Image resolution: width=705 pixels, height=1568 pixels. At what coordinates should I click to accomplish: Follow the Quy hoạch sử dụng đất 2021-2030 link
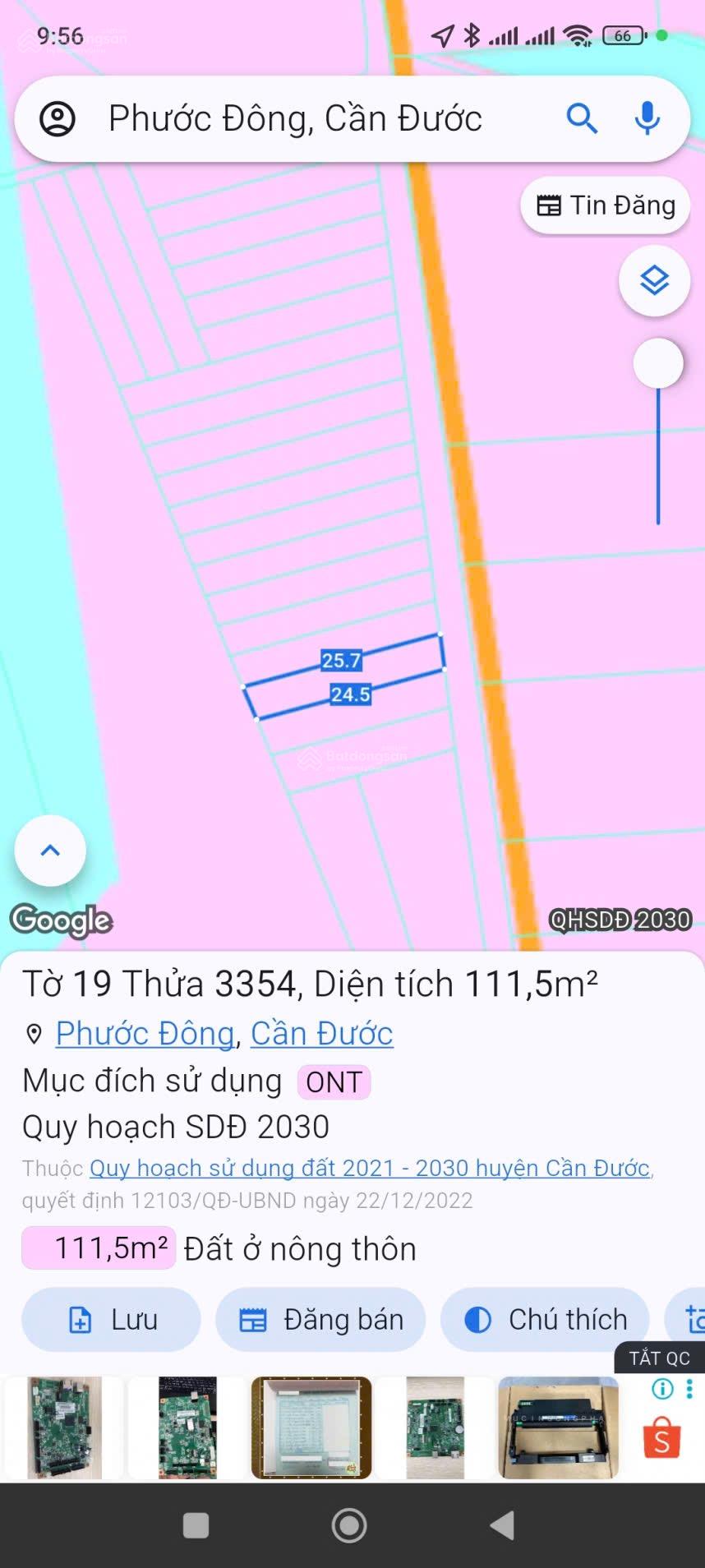pos(369,1167)
